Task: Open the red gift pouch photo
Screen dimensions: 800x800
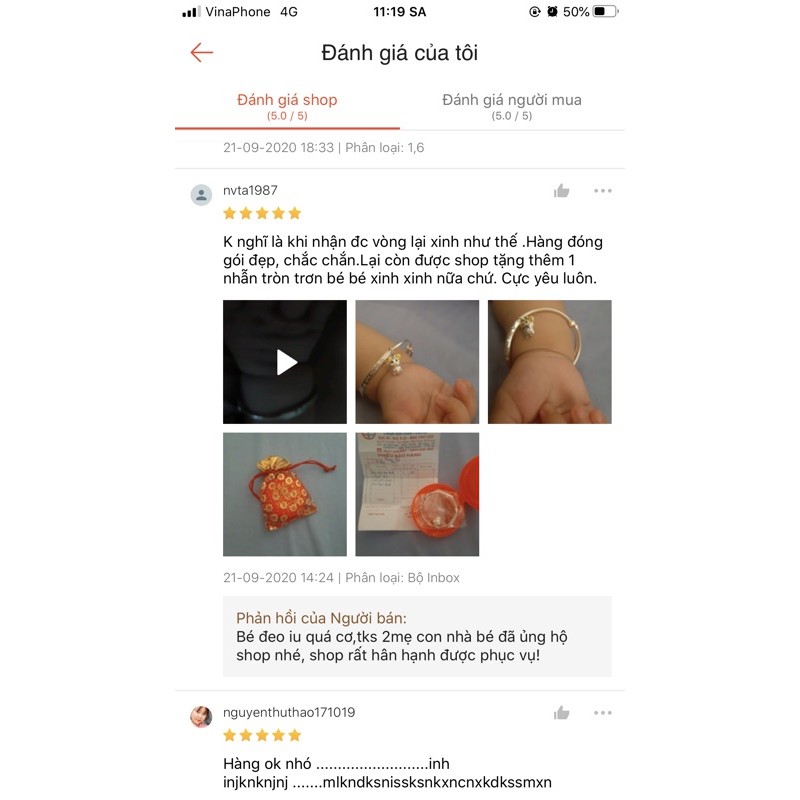Action: [285, 494]
